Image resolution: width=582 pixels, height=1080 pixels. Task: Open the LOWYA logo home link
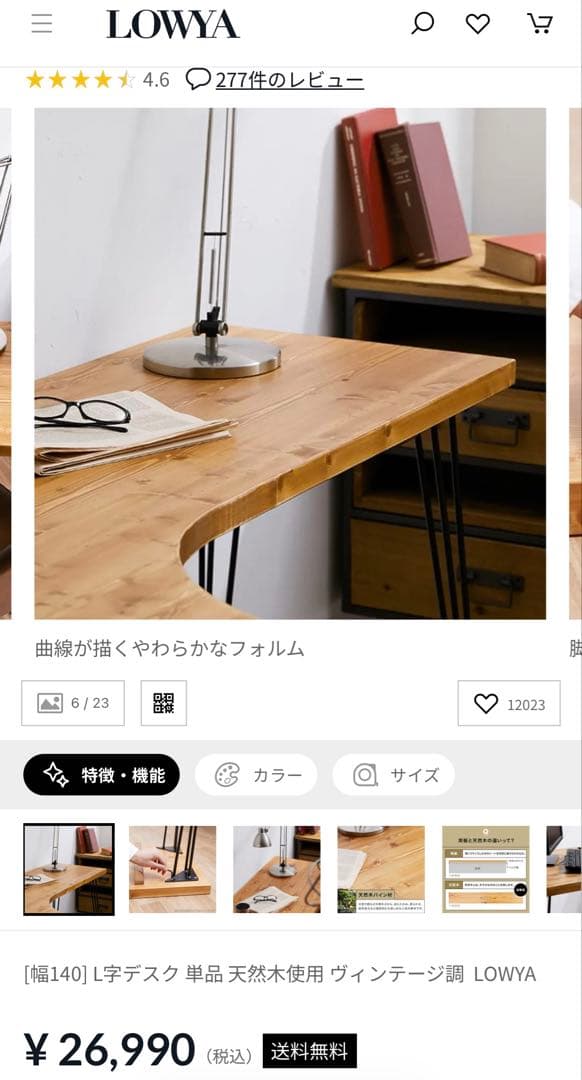coord(173,24)
